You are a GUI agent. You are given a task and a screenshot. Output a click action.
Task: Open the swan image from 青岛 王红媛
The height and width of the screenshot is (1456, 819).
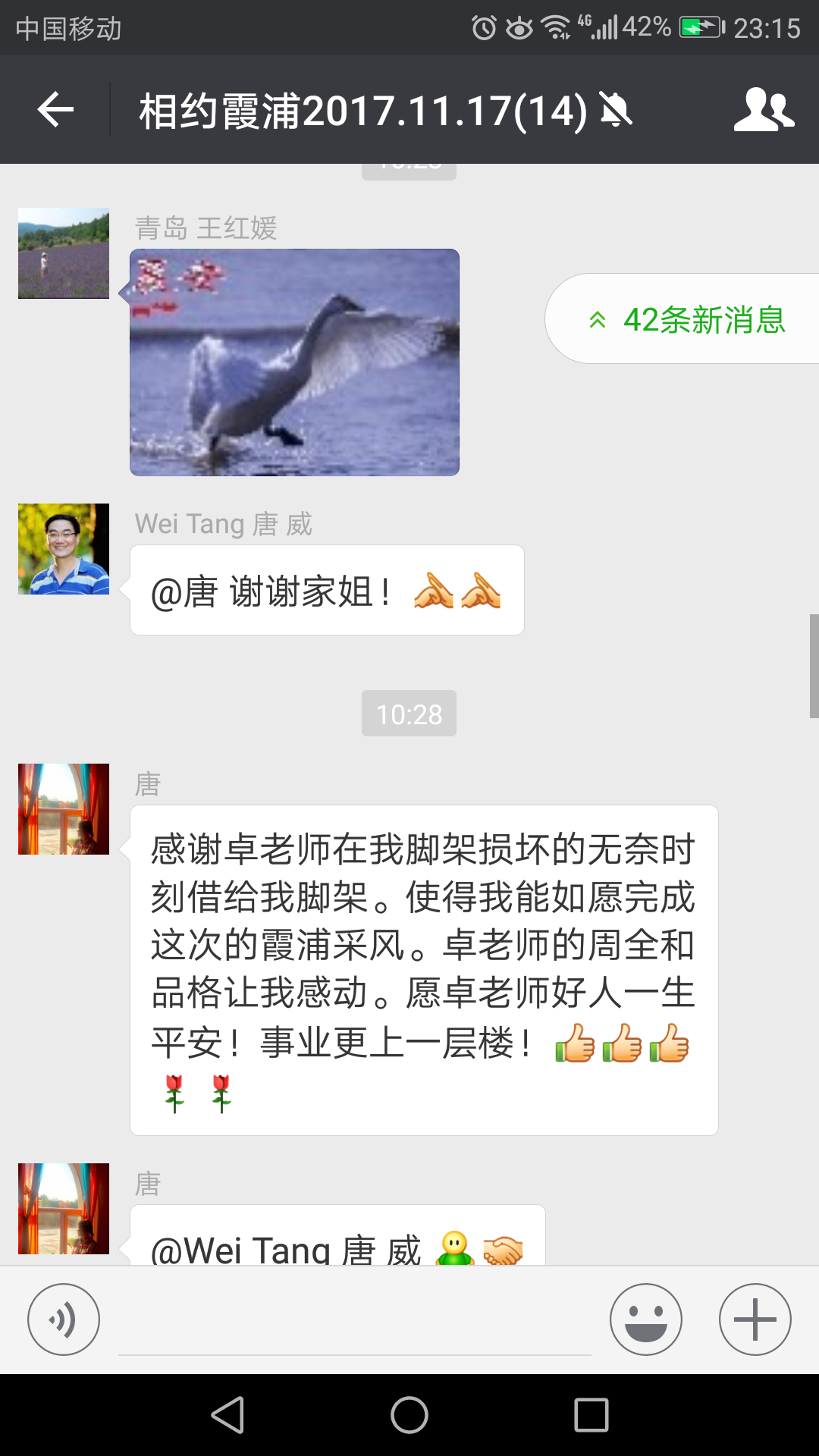(x=294, y=362)
